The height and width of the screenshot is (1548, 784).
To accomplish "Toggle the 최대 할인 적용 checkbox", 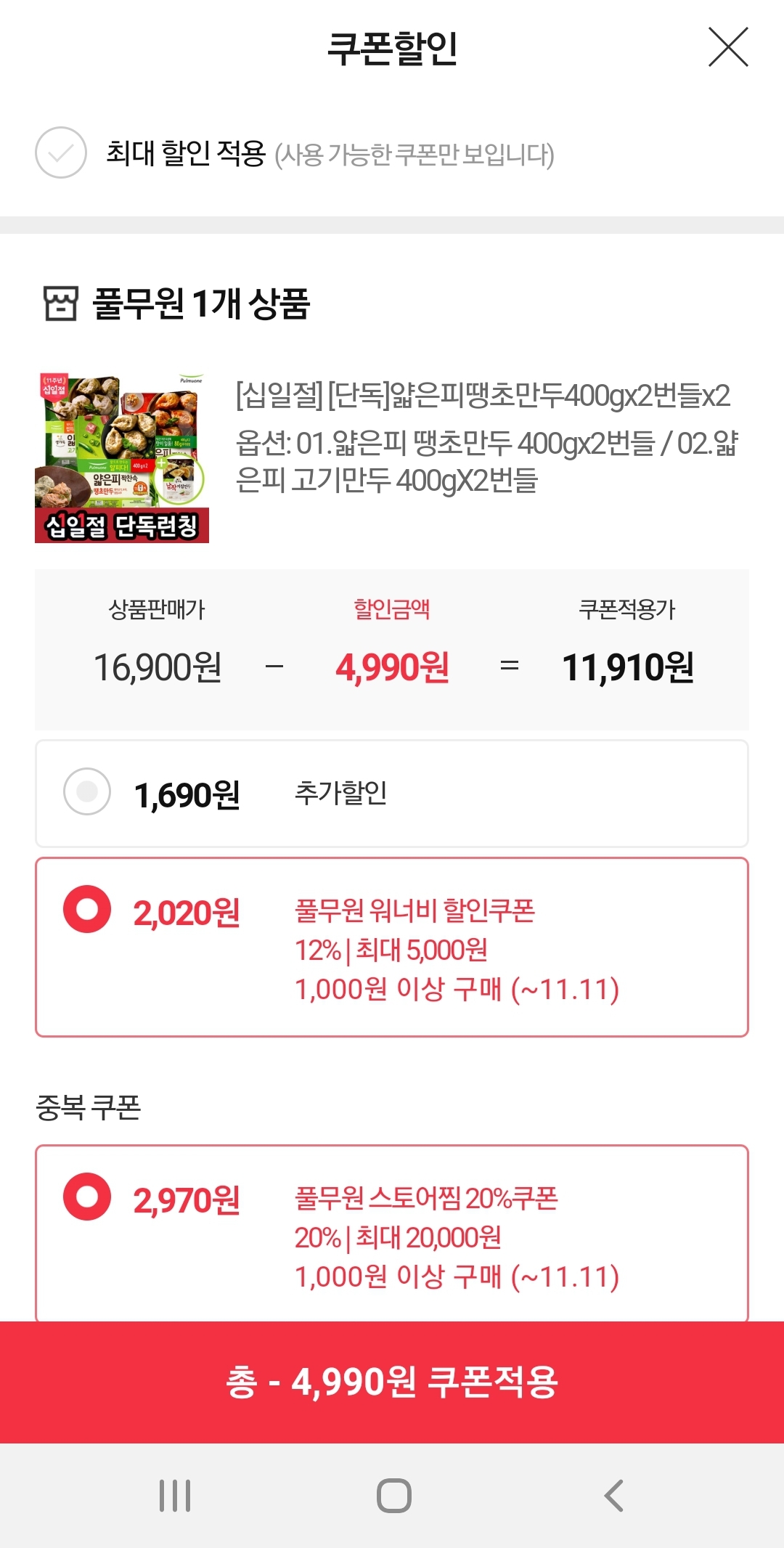I will point(61,152).
